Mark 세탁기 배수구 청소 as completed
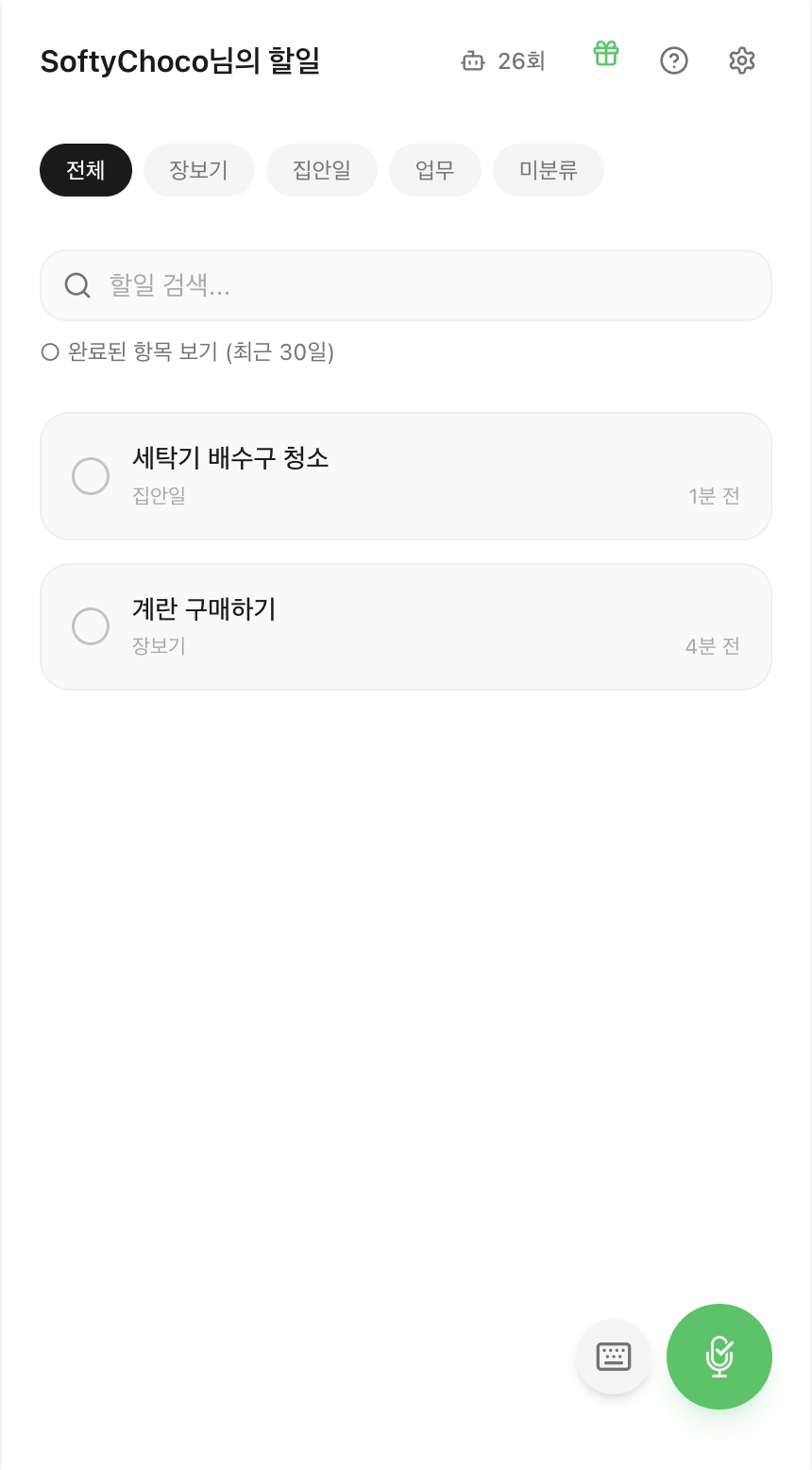This screenshot has height=1470, width=812. coord(91,476)
